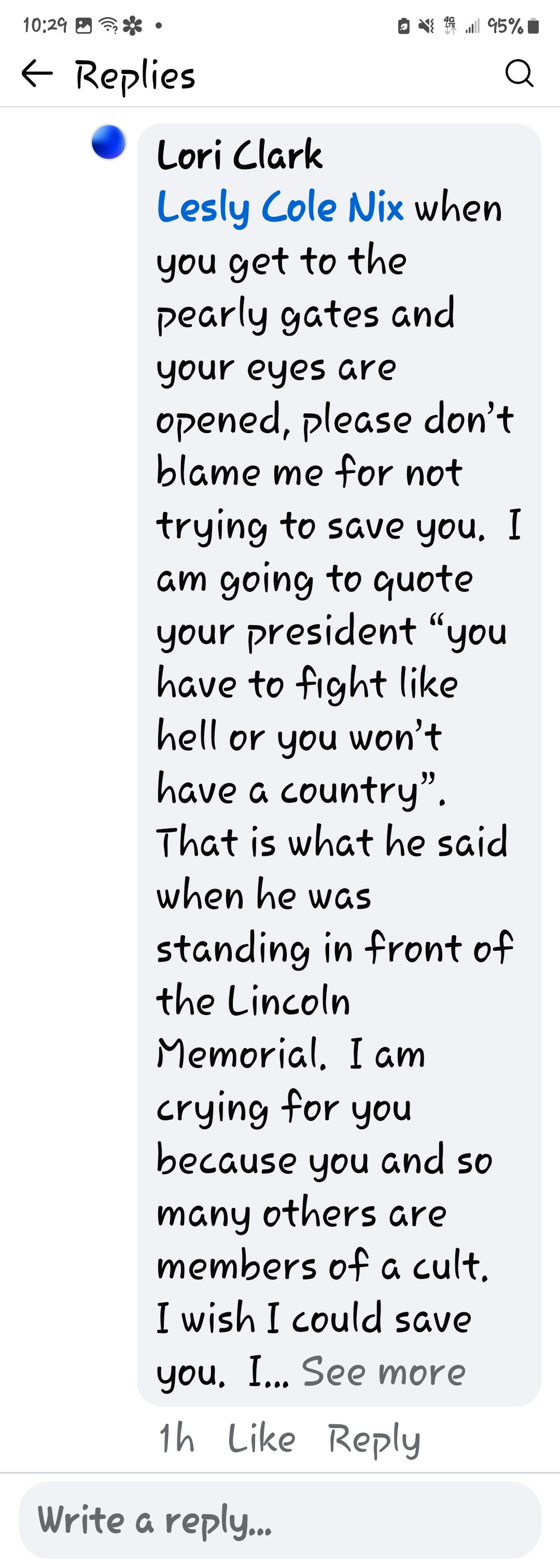Viewport: 560px width, 1568px height.
Task: Open the Lesly Cole Nix mention link
Action: pyautogui.click(x=280, y=207)
